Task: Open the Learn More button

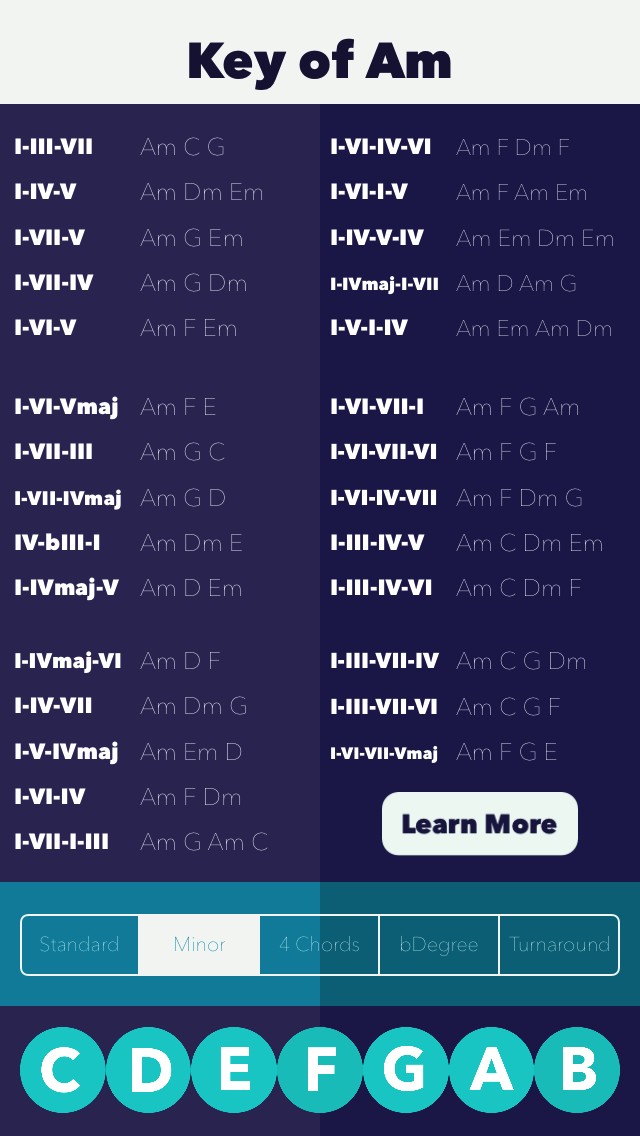Action: [479, 823]
